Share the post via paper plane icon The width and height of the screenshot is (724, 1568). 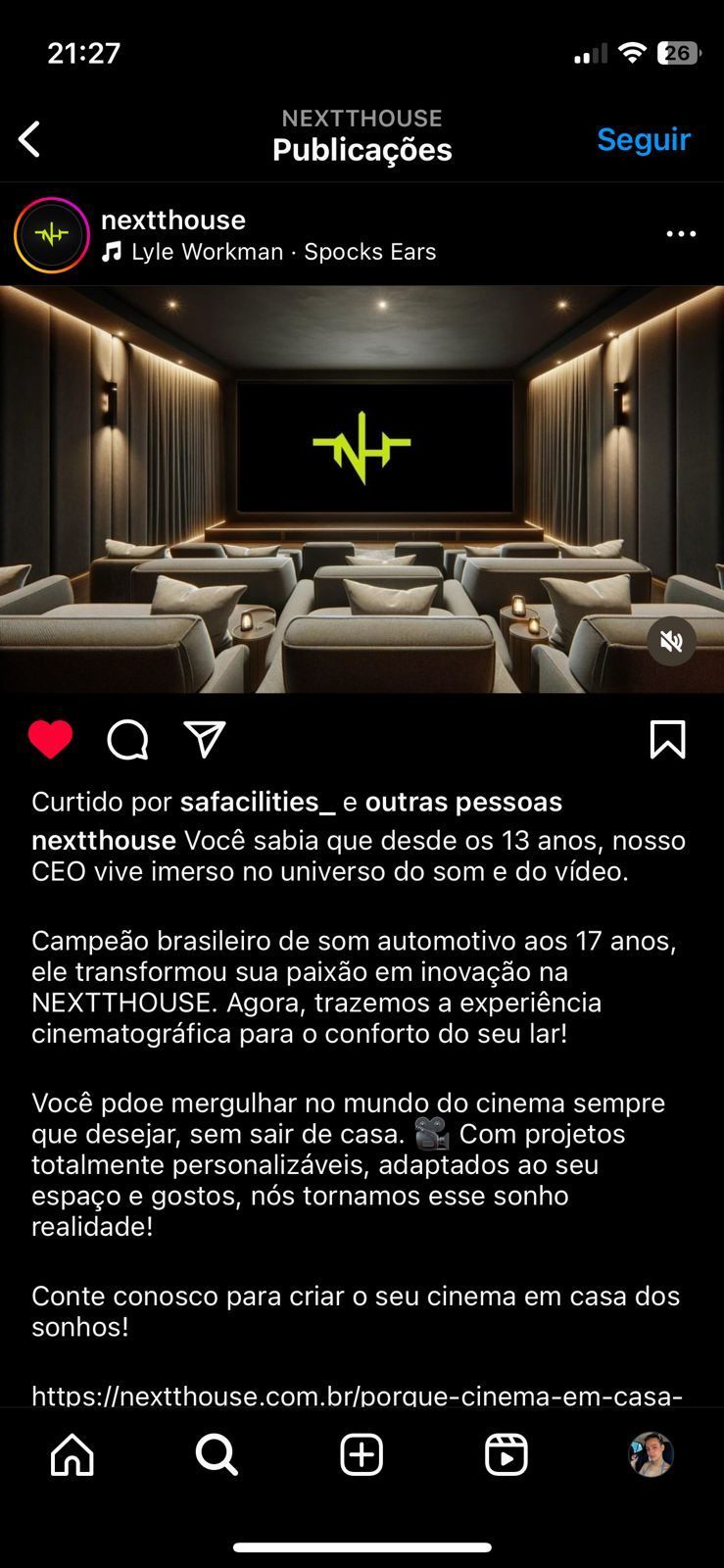pos(205,740)
